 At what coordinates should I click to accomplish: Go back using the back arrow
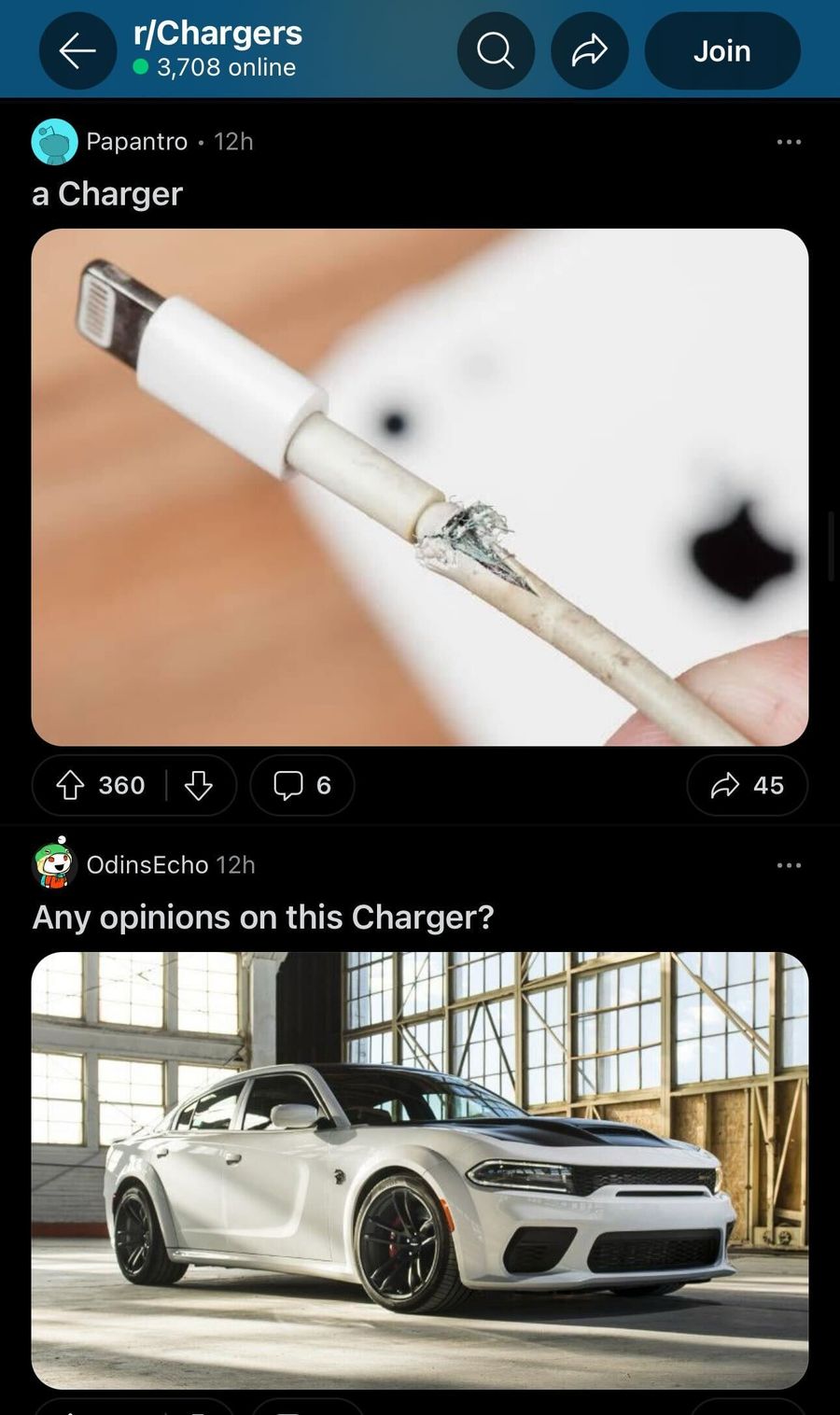(77, 51)
